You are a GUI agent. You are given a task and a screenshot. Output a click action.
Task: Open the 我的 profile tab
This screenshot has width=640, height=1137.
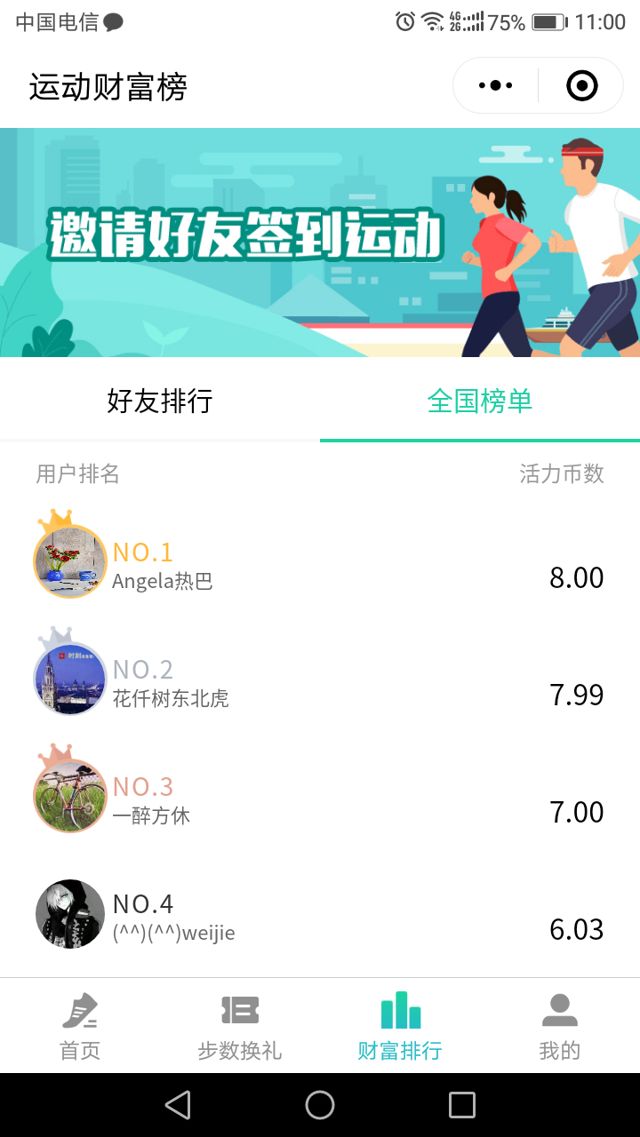(x=560, y=1025)
